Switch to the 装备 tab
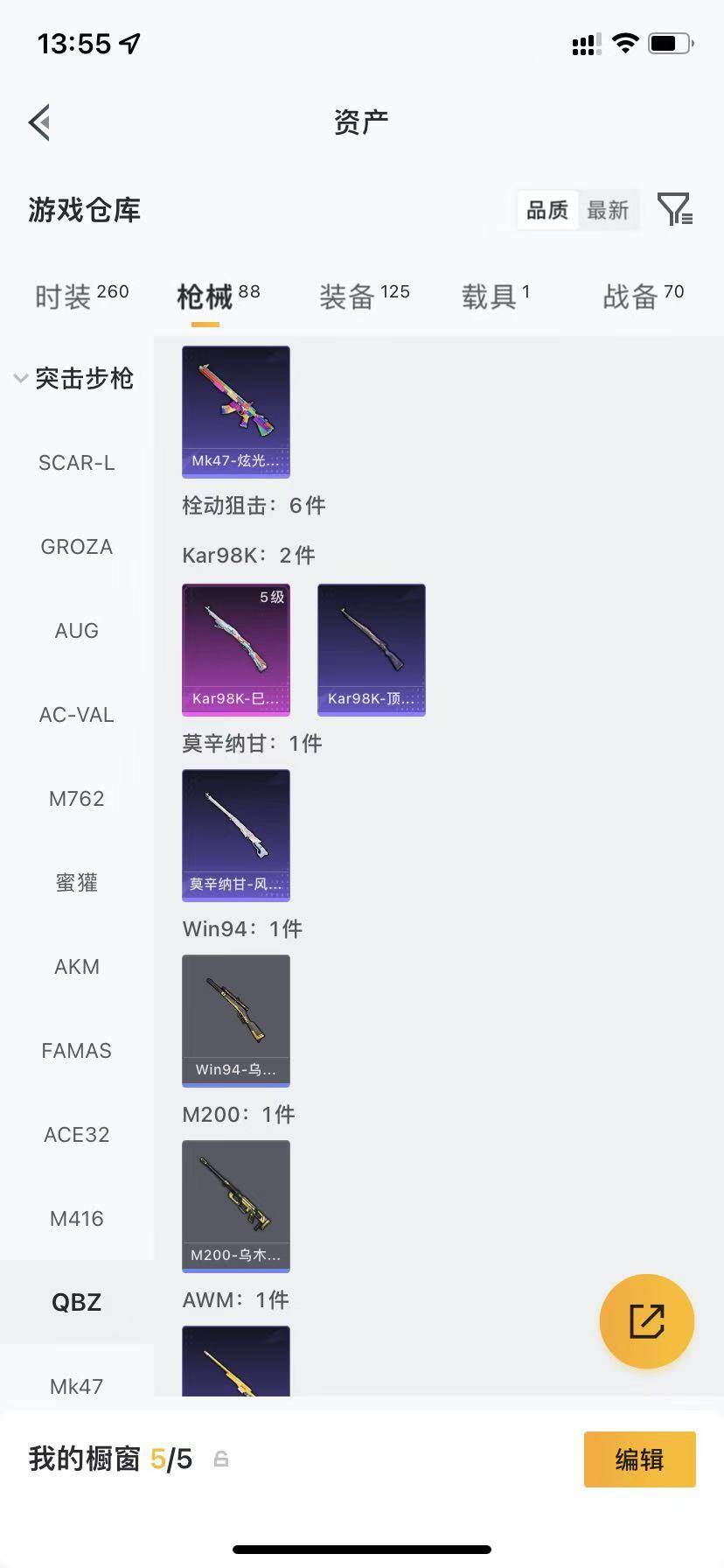Viewport: 724px width, 1568px height. click(x=364, y=296)
